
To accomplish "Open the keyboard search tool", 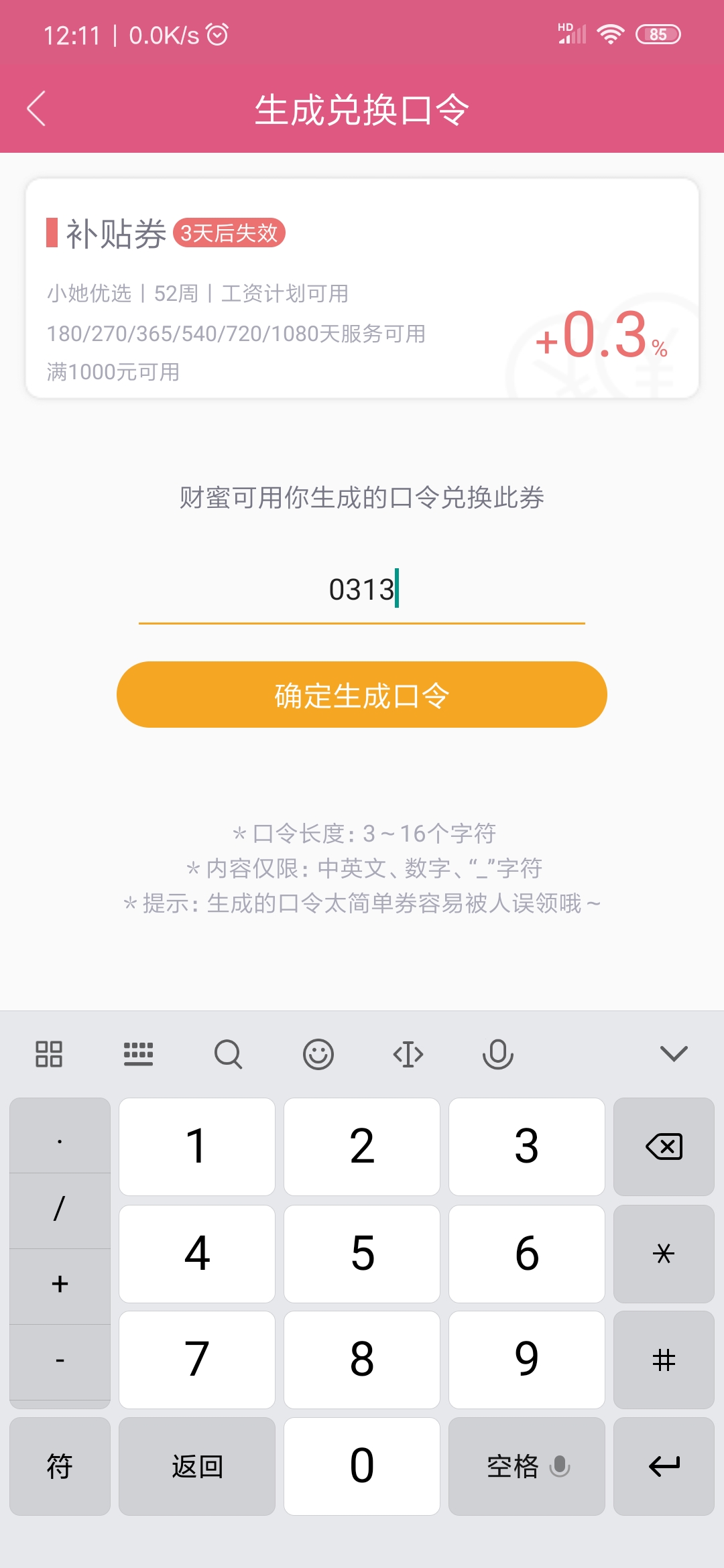I will tap(228, 1054).
